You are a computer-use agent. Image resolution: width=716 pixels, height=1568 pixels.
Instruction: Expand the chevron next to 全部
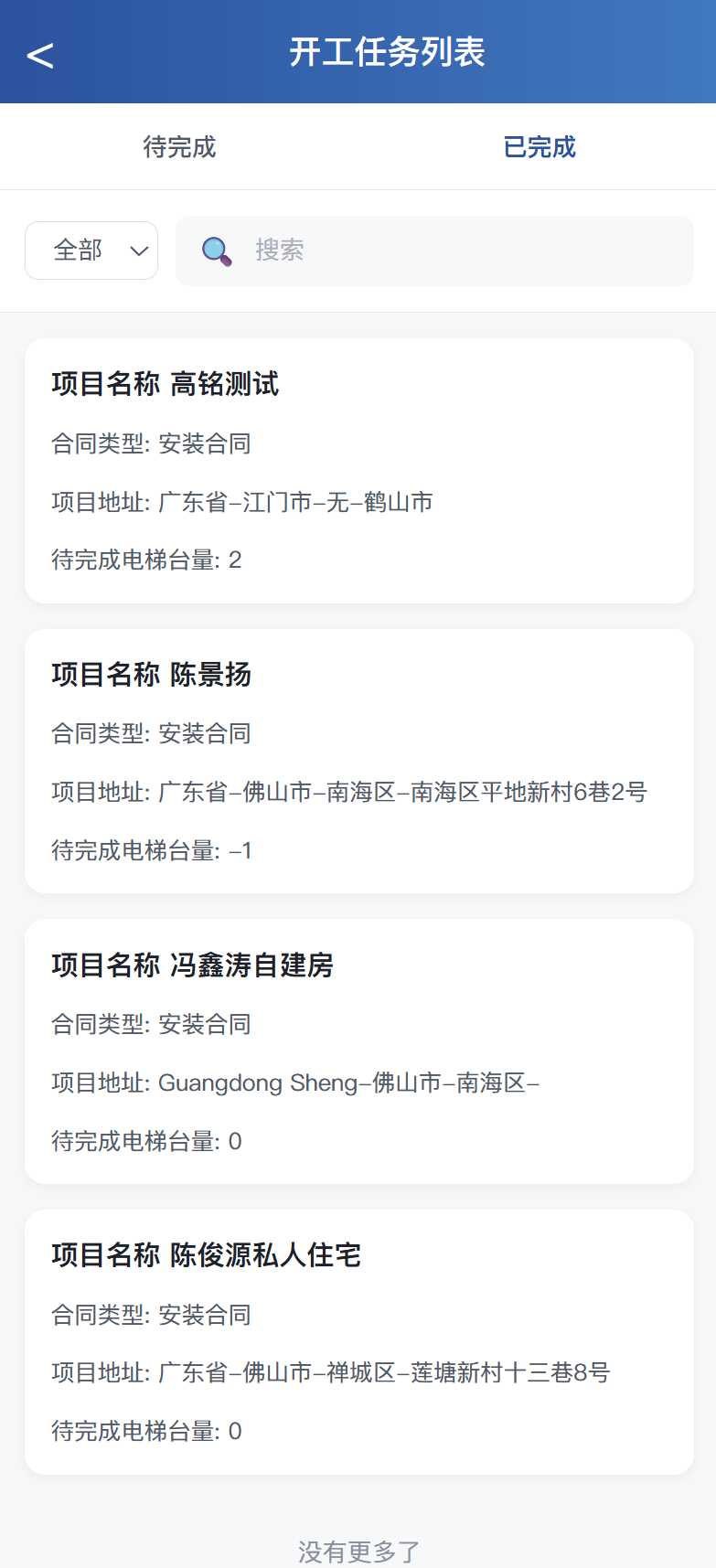(x=139, y=250)
